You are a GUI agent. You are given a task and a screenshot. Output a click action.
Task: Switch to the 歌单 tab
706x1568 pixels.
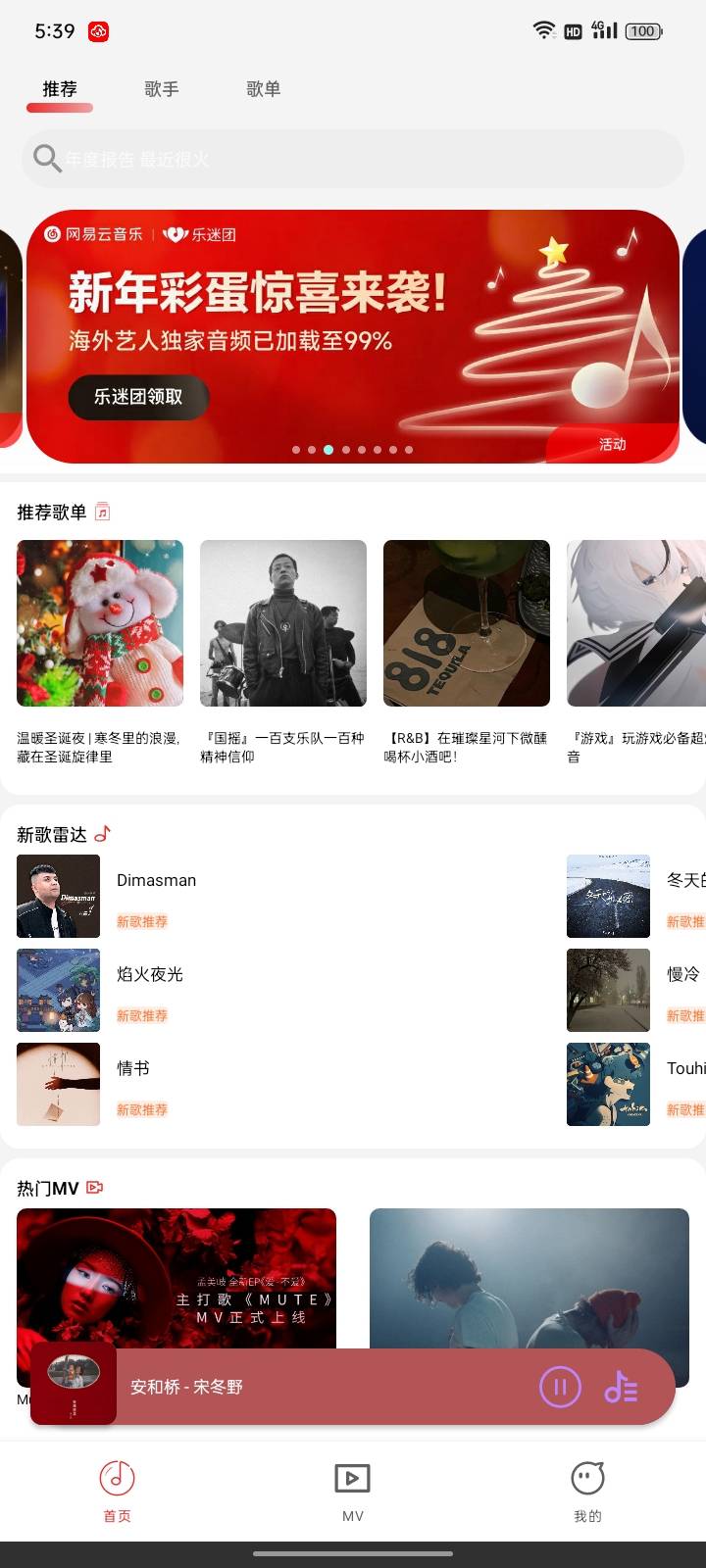[x=263, y=89]
